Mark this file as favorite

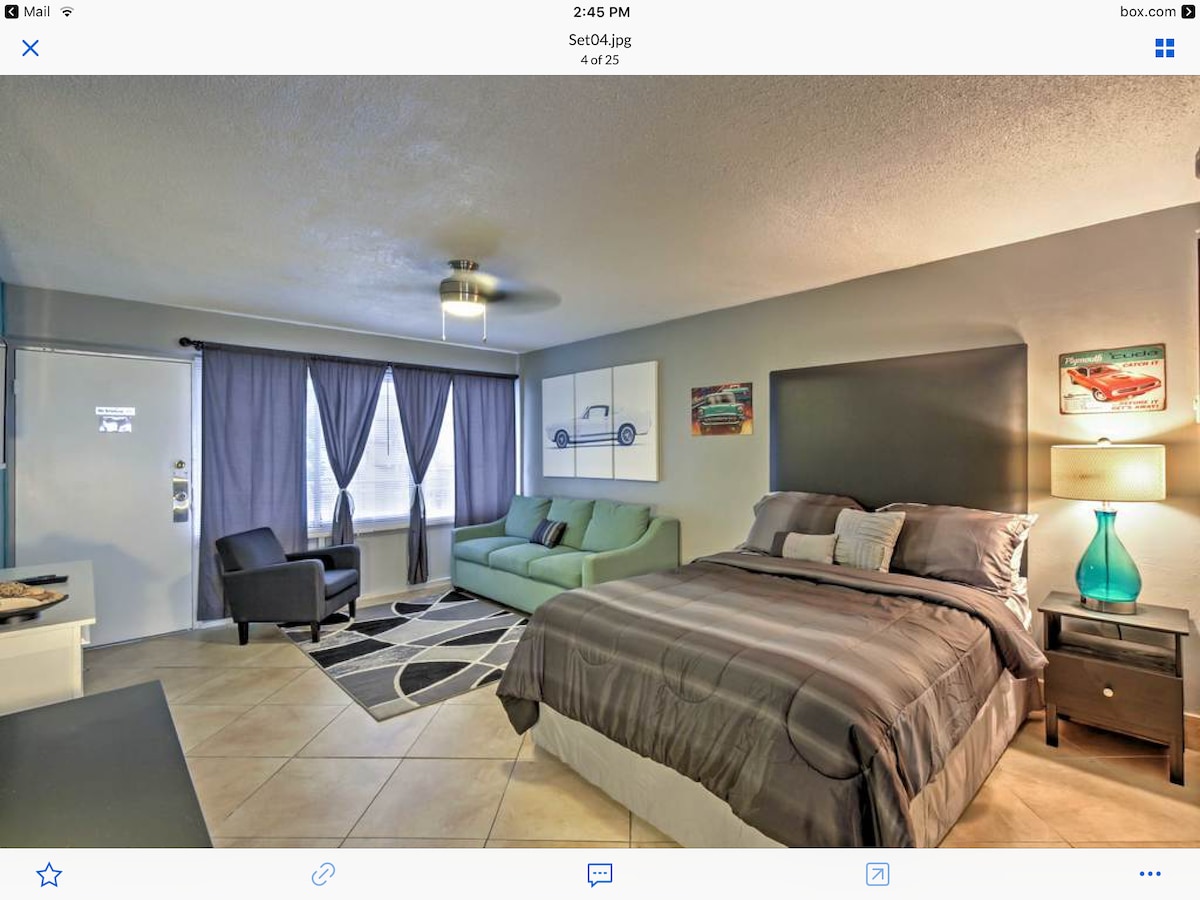[x=49, y=875]
